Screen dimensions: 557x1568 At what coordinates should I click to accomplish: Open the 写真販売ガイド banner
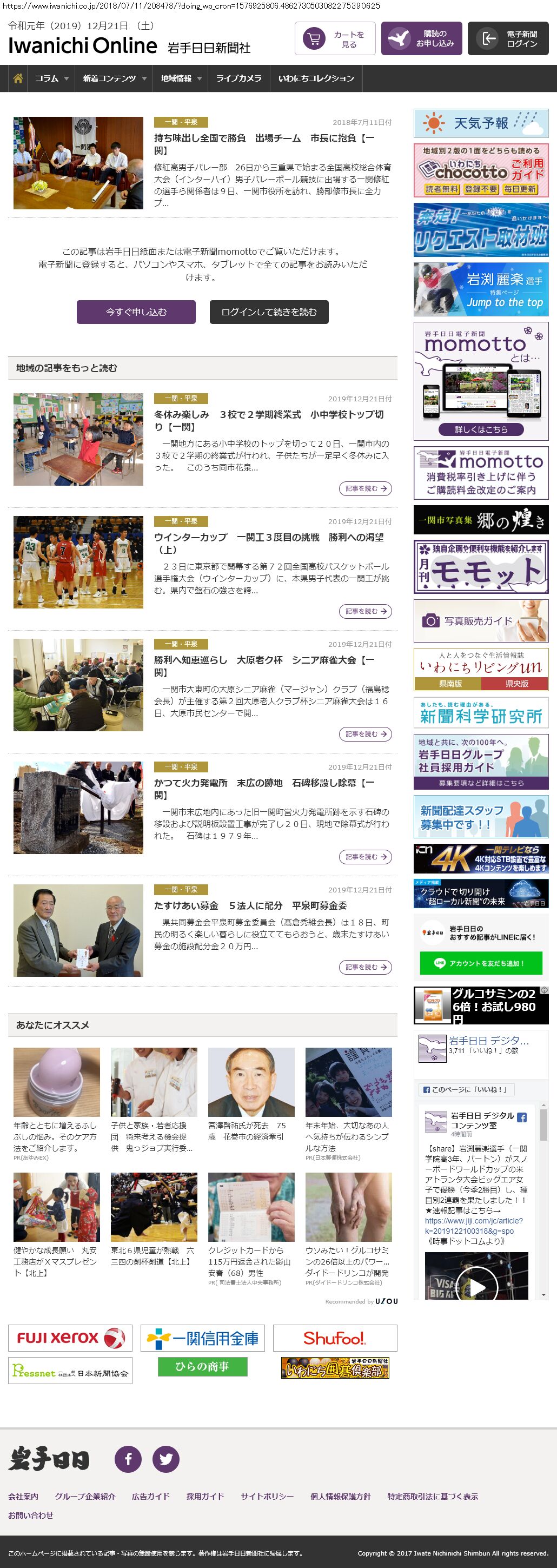pyautogui.click(x=481, y=621)
